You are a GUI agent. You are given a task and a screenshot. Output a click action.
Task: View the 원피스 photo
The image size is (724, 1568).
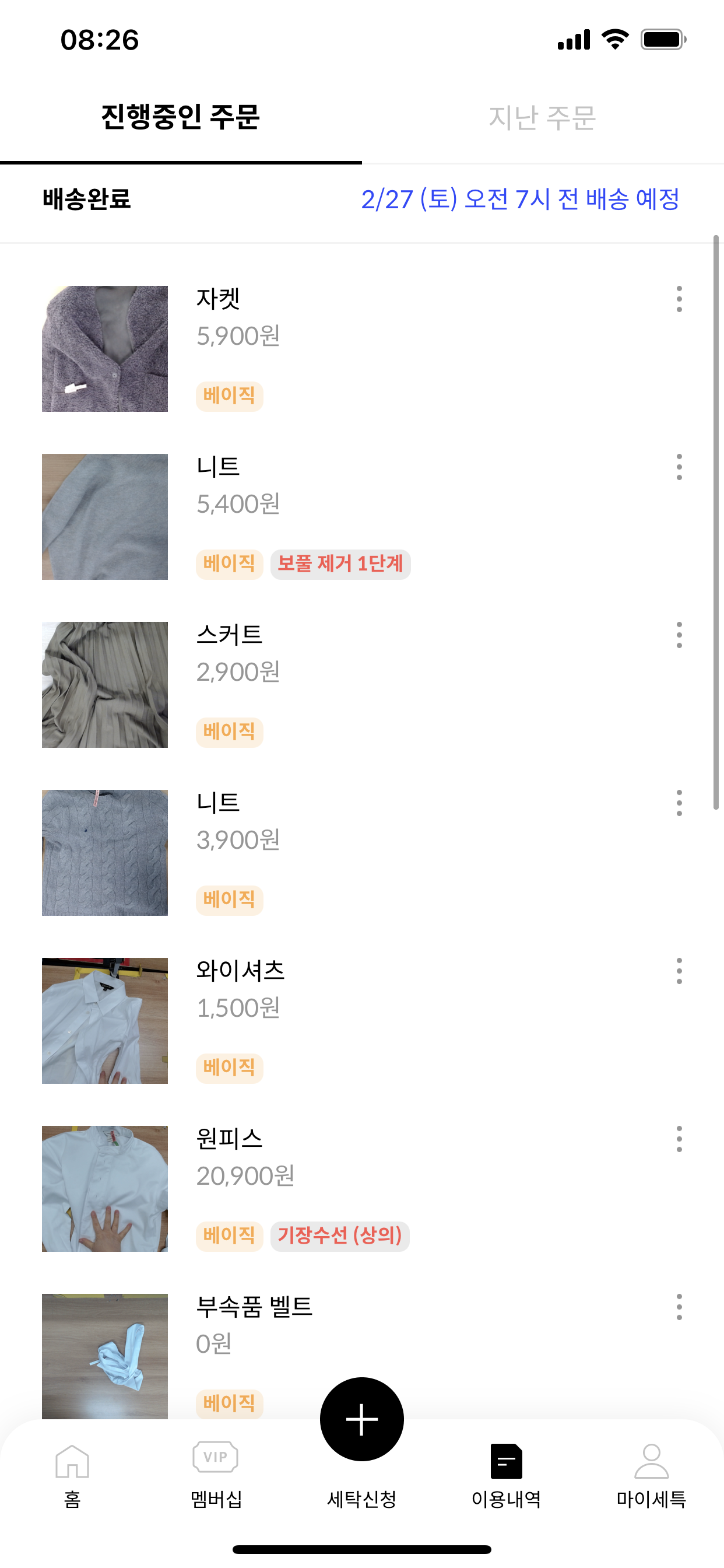[105, 1189]
